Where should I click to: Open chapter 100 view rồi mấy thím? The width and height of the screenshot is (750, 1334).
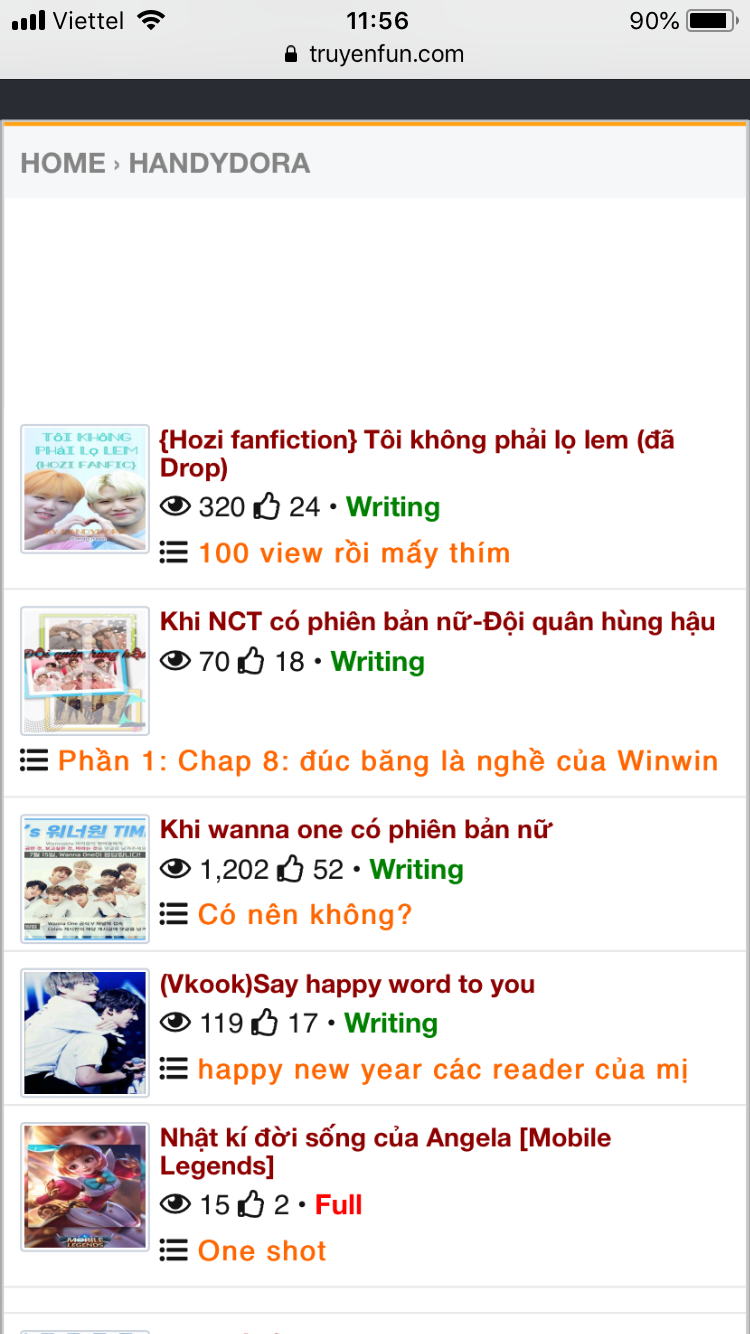coord(354,553)
